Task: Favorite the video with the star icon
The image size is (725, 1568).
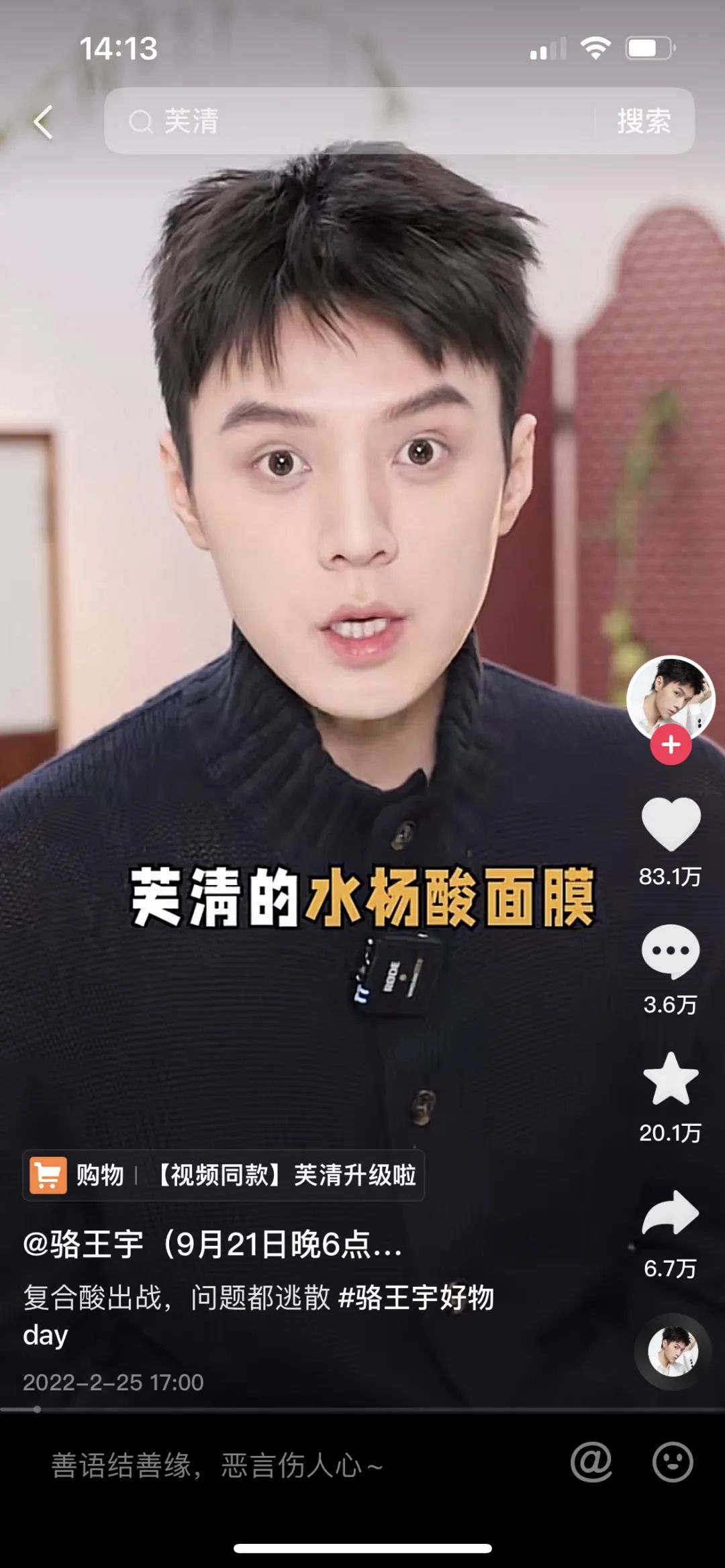Action: (671, 1079)
